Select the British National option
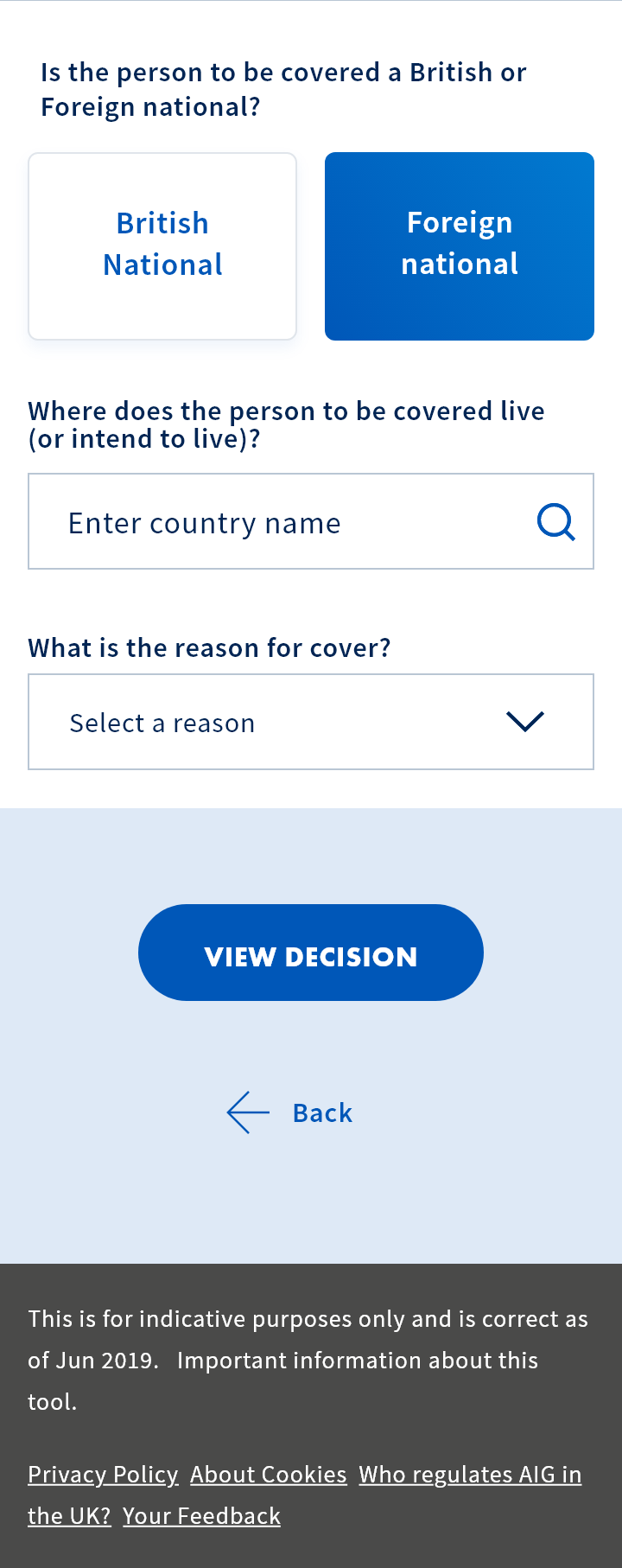This screenshot has width=622, height=1568. 162,245
